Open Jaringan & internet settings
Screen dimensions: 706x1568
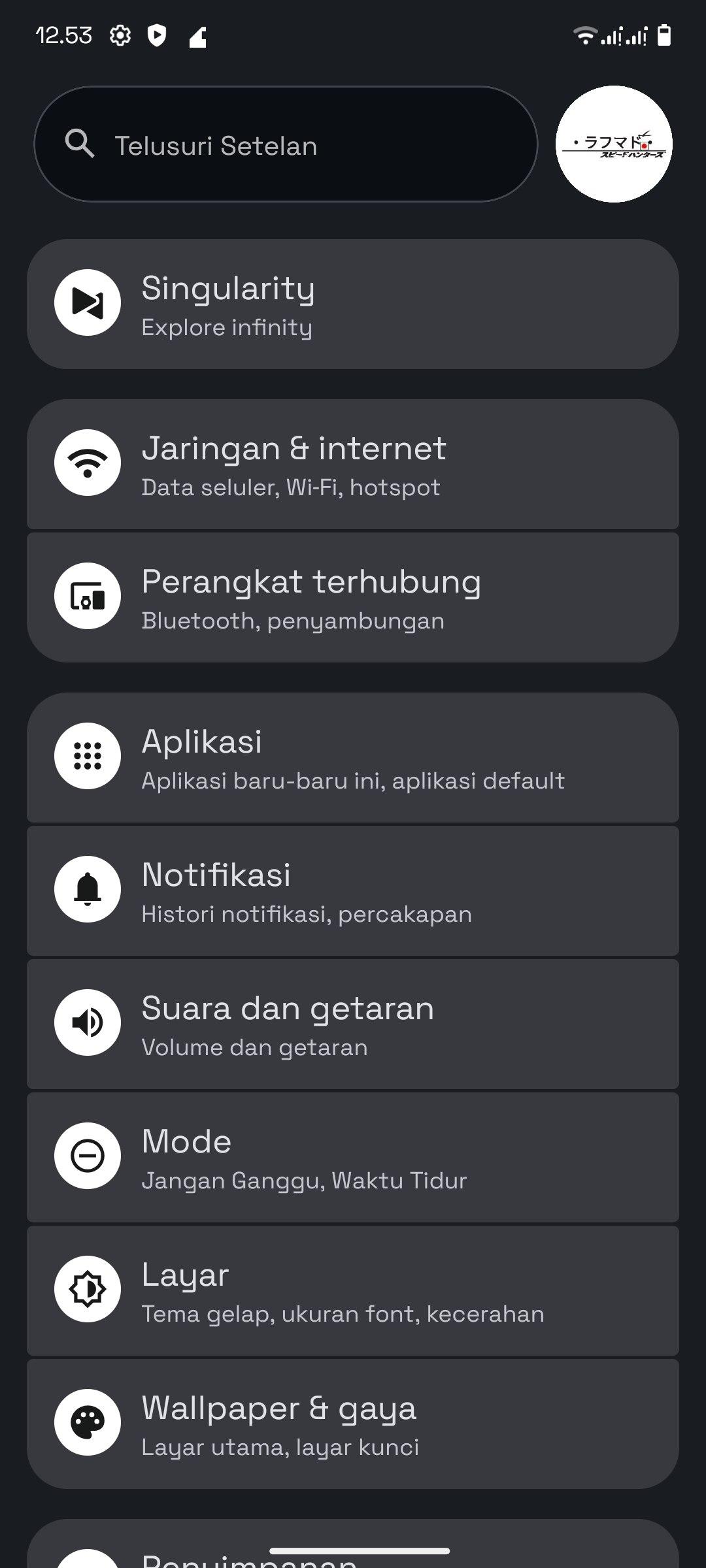[x=353, y=465]
